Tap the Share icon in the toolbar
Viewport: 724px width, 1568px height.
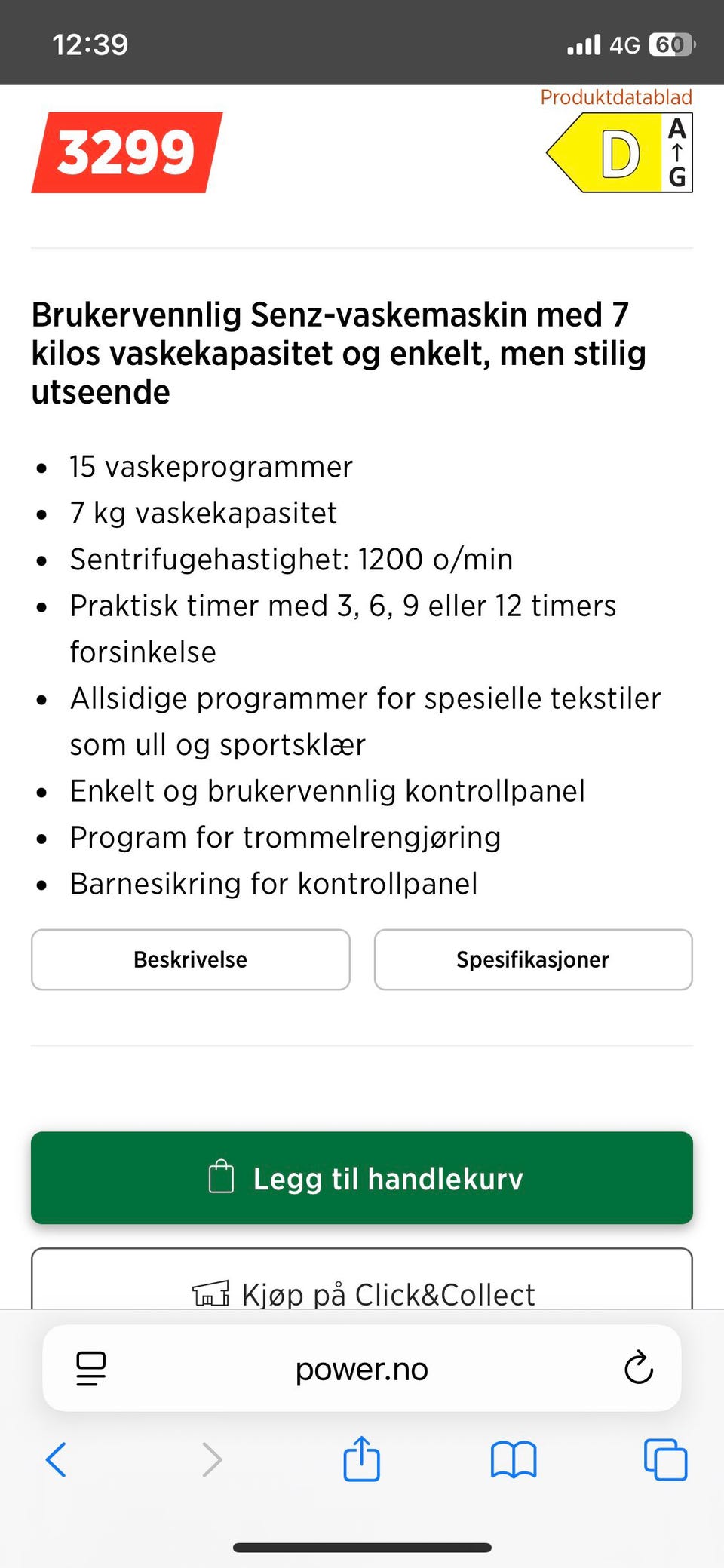361,1459
